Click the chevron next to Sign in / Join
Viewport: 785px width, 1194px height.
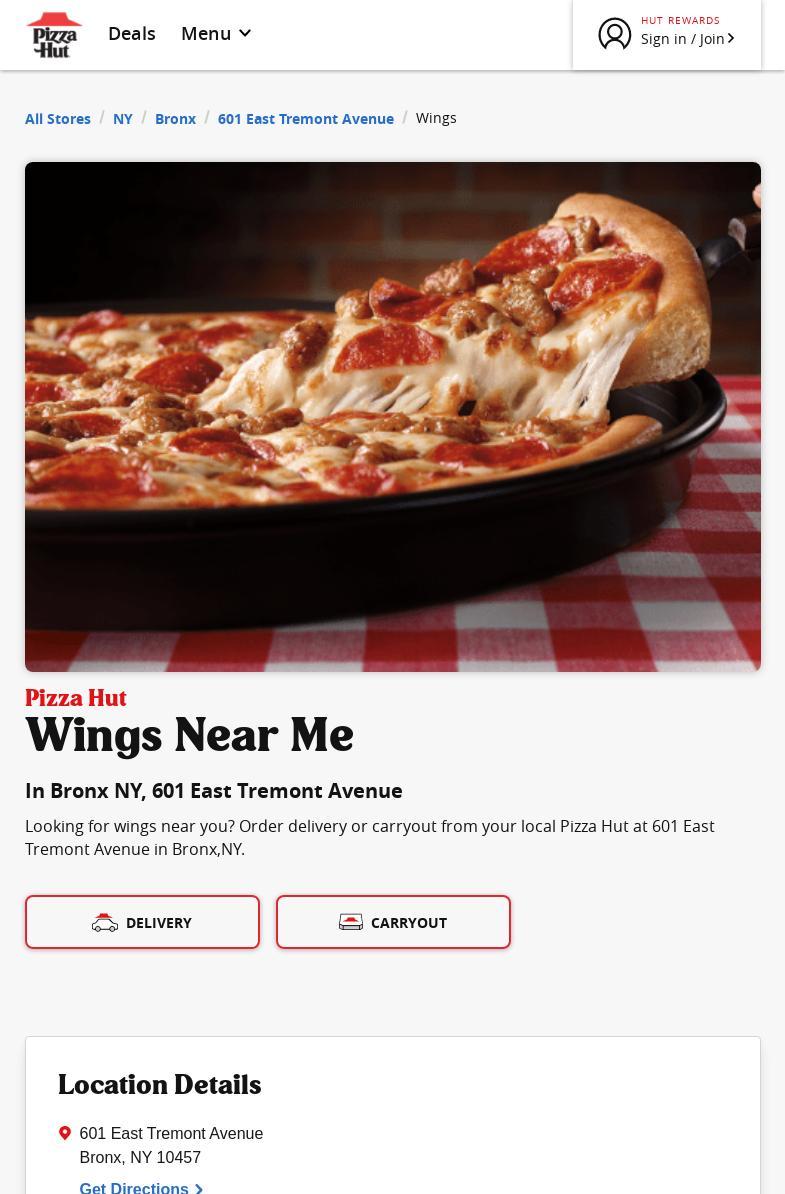pyautogui.click(x=731, y=38)
